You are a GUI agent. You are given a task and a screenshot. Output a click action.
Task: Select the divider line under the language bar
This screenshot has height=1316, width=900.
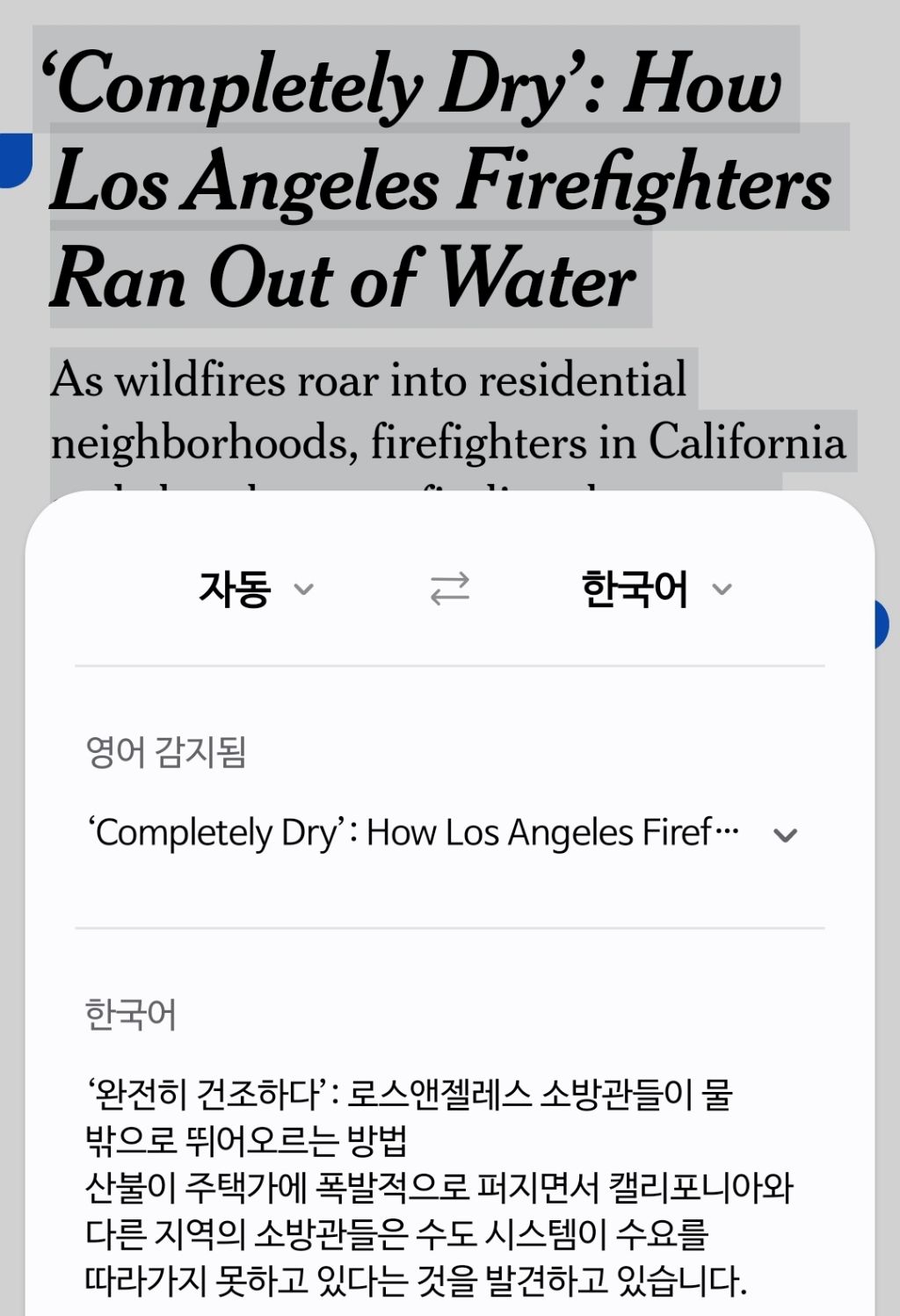click(x=450, y=665)
